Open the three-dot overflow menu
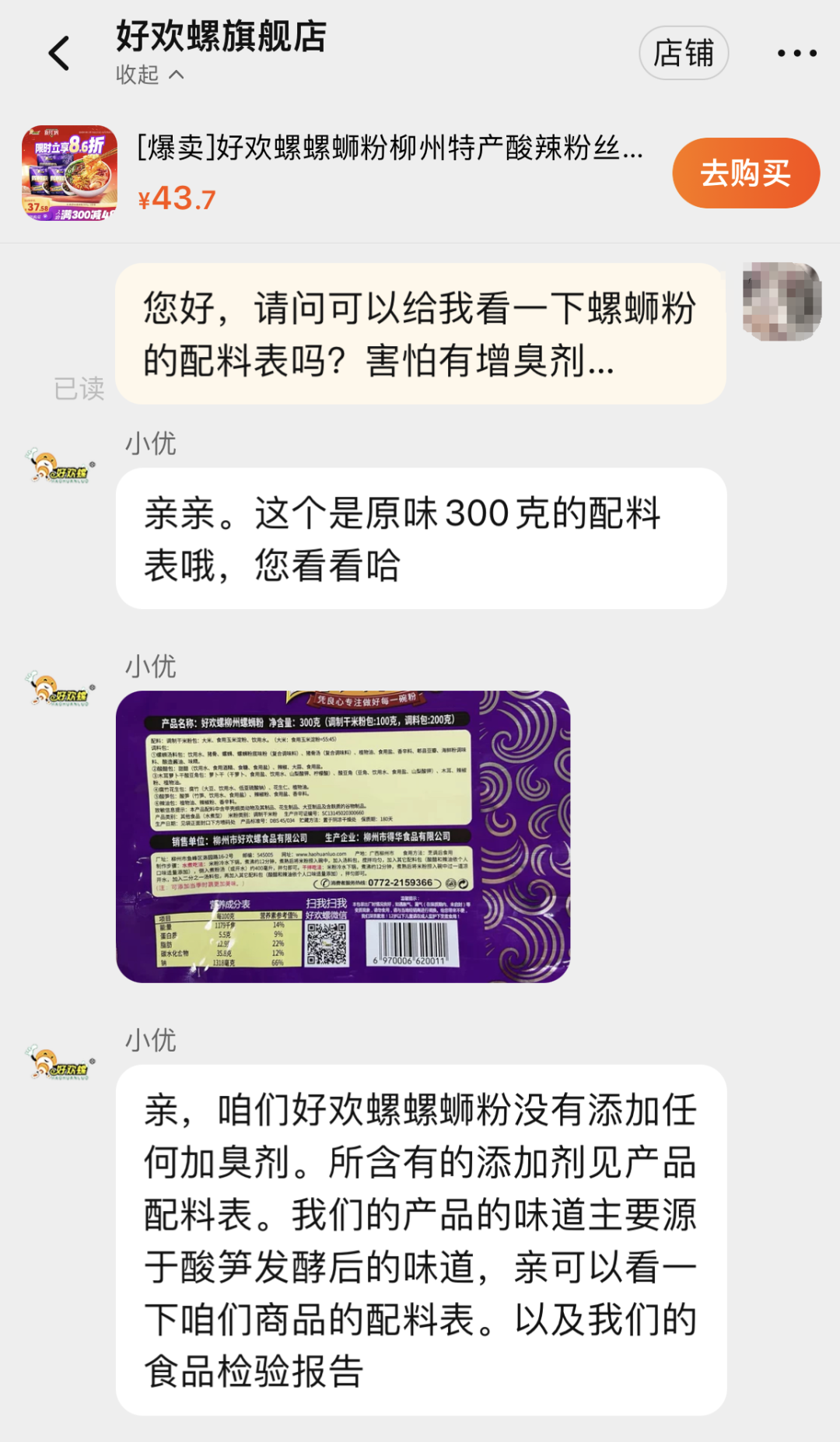This screenshot has width=840, height=1442. click(796, 53)
